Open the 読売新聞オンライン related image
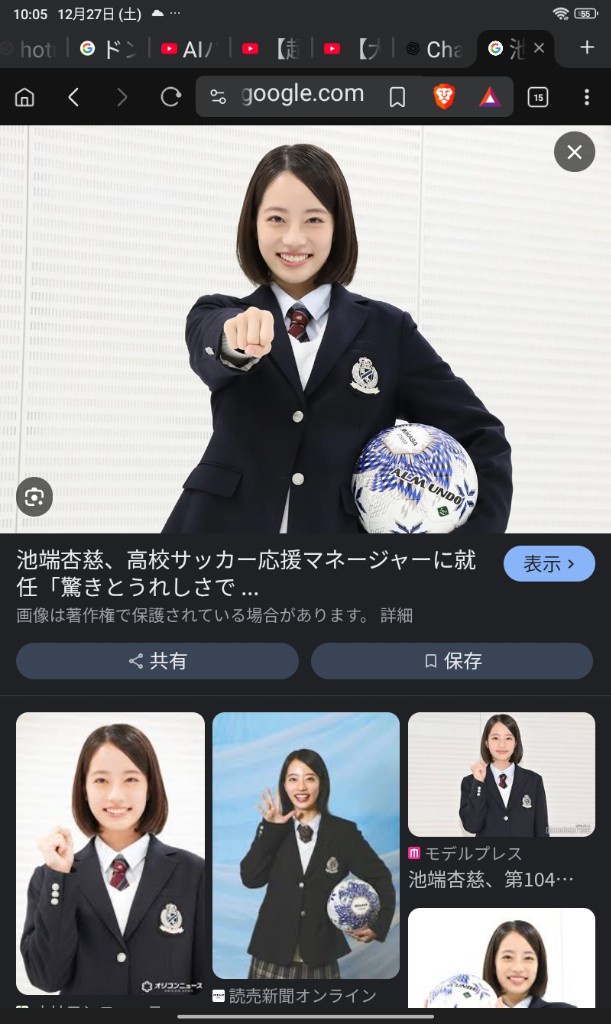The width and height of the screenshot is (611, 1024). pyautogui.click(x=305, y=845)
